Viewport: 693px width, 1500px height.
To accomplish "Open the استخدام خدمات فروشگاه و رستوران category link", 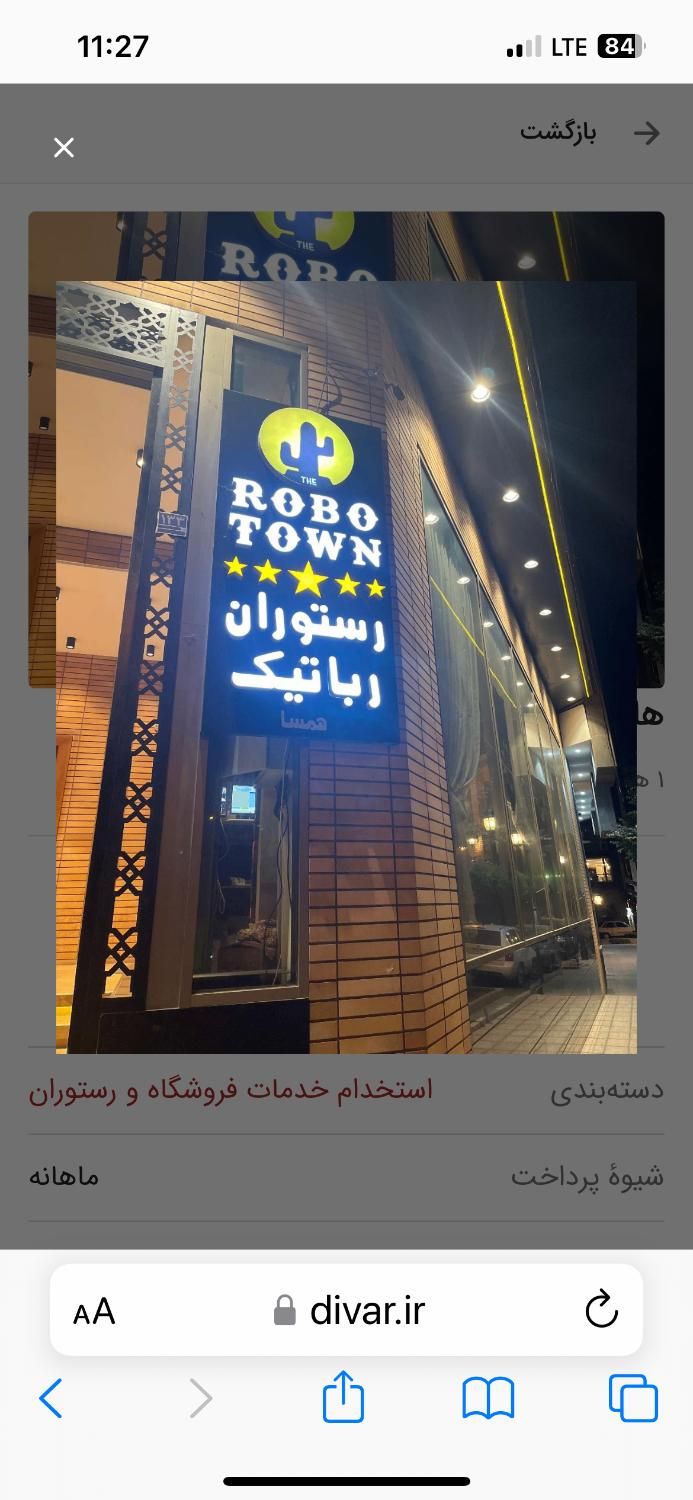I will [x=231, y=1090].
